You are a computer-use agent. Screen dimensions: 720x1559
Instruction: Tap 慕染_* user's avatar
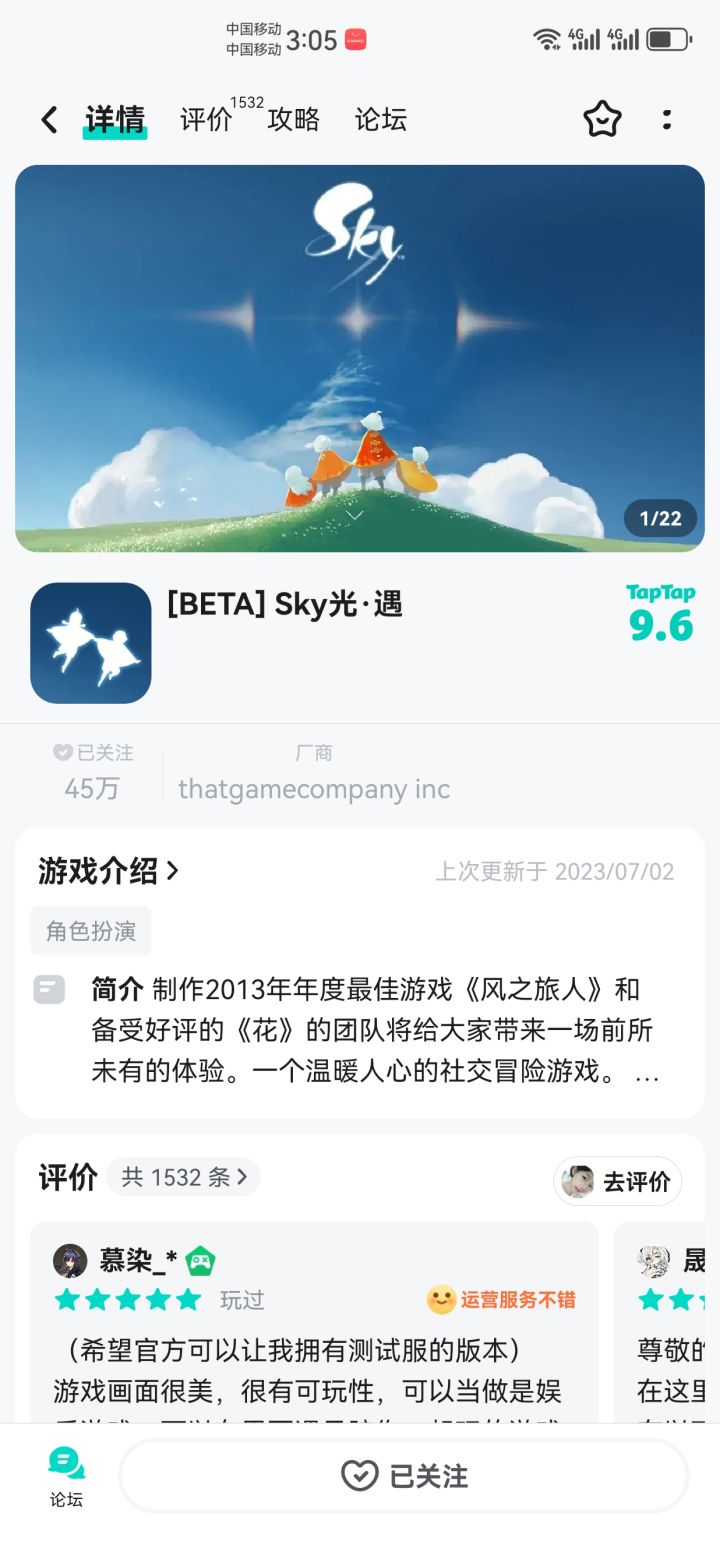(72, 1261)
